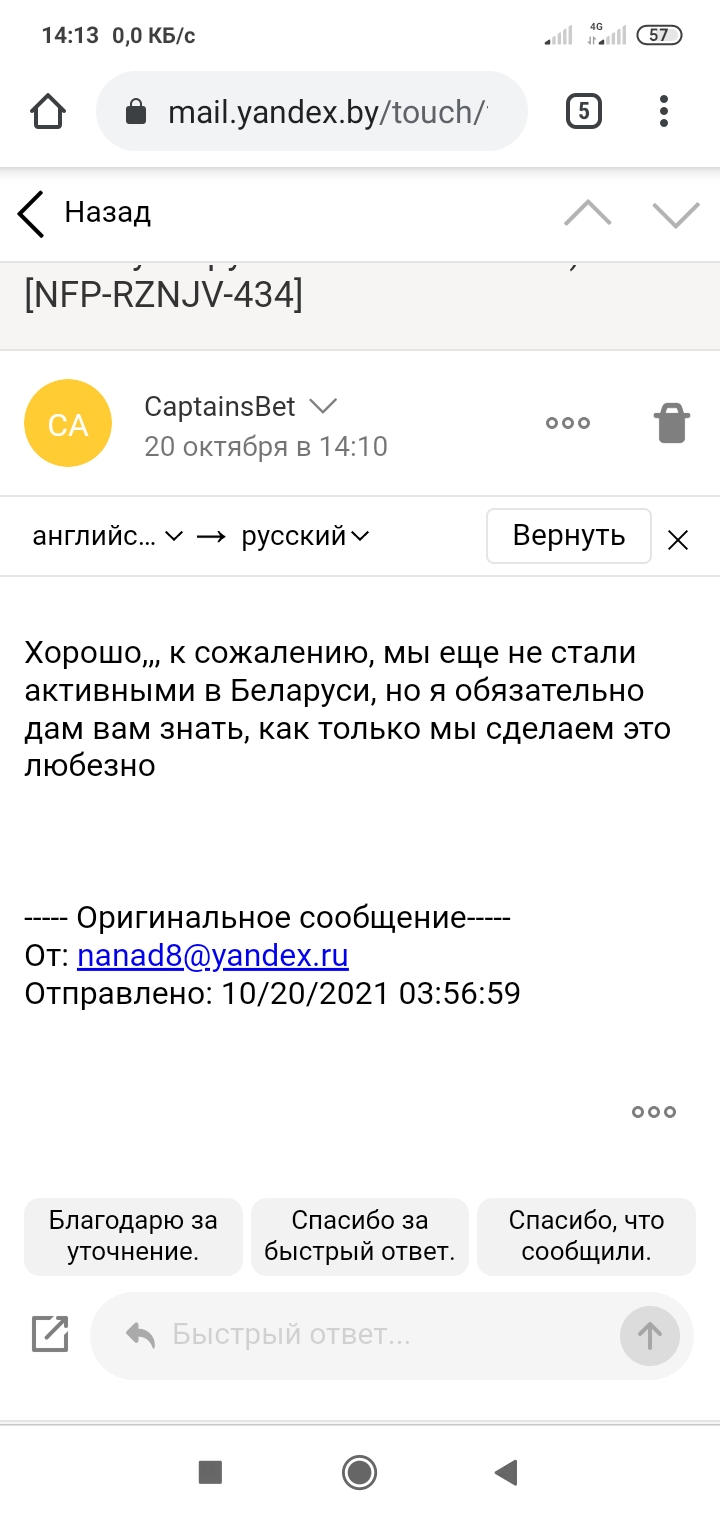Choose the reply "Спасибо за быстрый ответ."
The width and height of the screenshot is (720, 1520).
point(360,1236)
